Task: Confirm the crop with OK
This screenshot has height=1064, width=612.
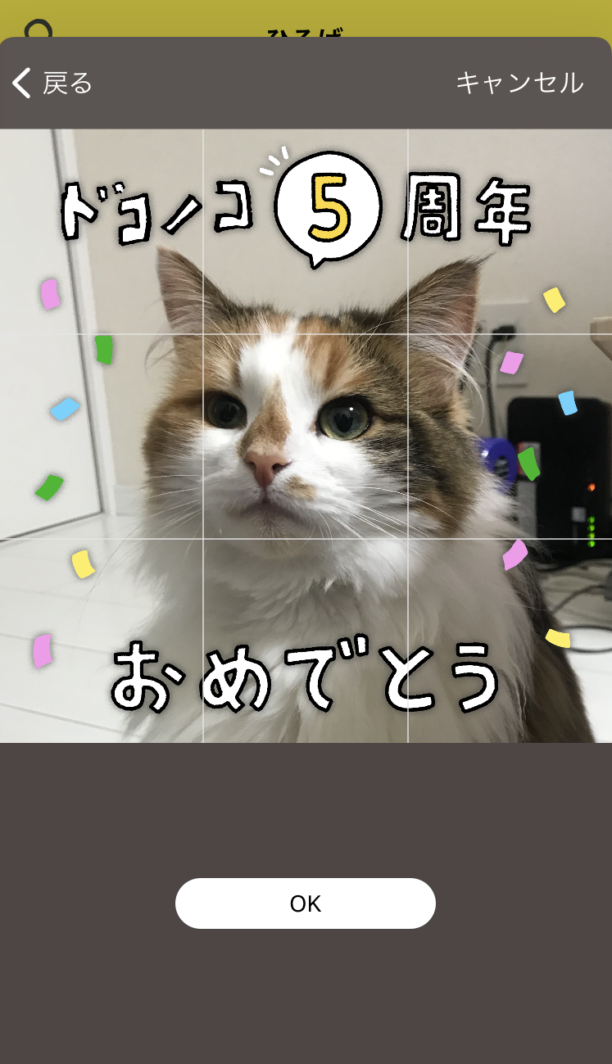Action: pyautogui.click(x=305, y=903)
